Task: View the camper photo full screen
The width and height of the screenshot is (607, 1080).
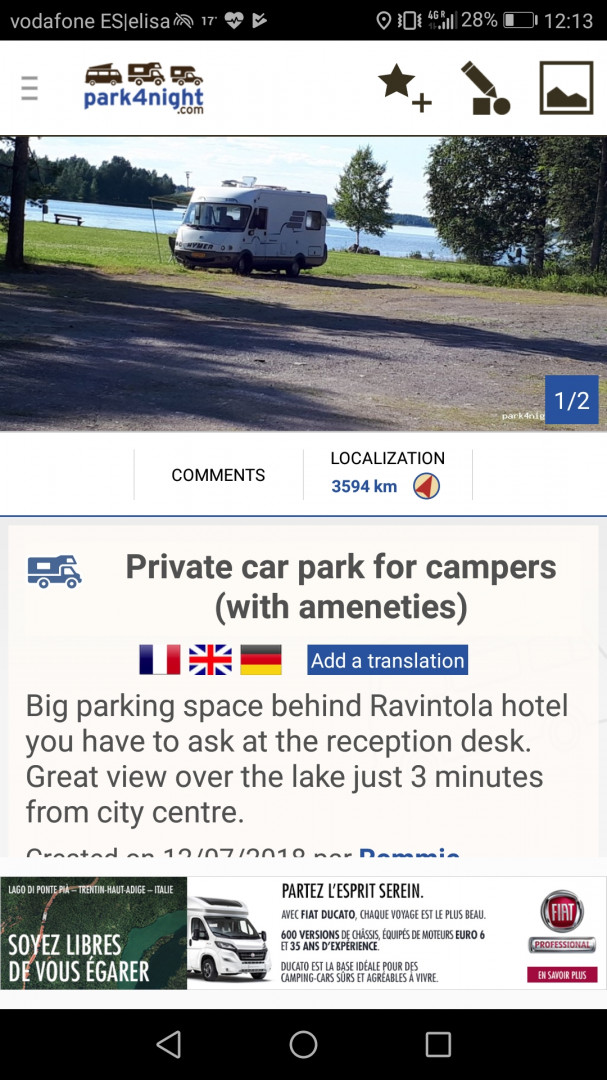Action: click(x=303, y=284)
